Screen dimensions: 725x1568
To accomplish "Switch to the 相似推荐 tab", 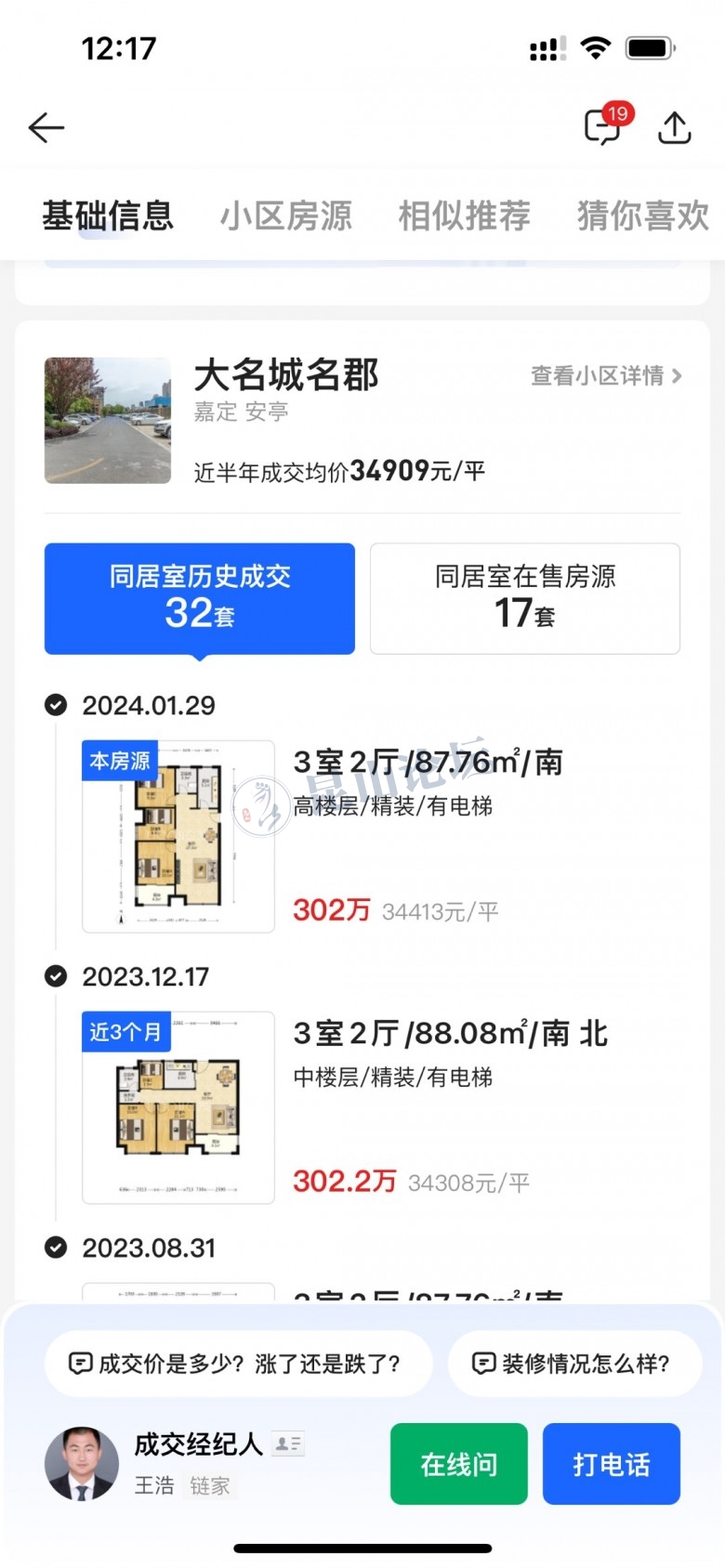I will point(464,216).
